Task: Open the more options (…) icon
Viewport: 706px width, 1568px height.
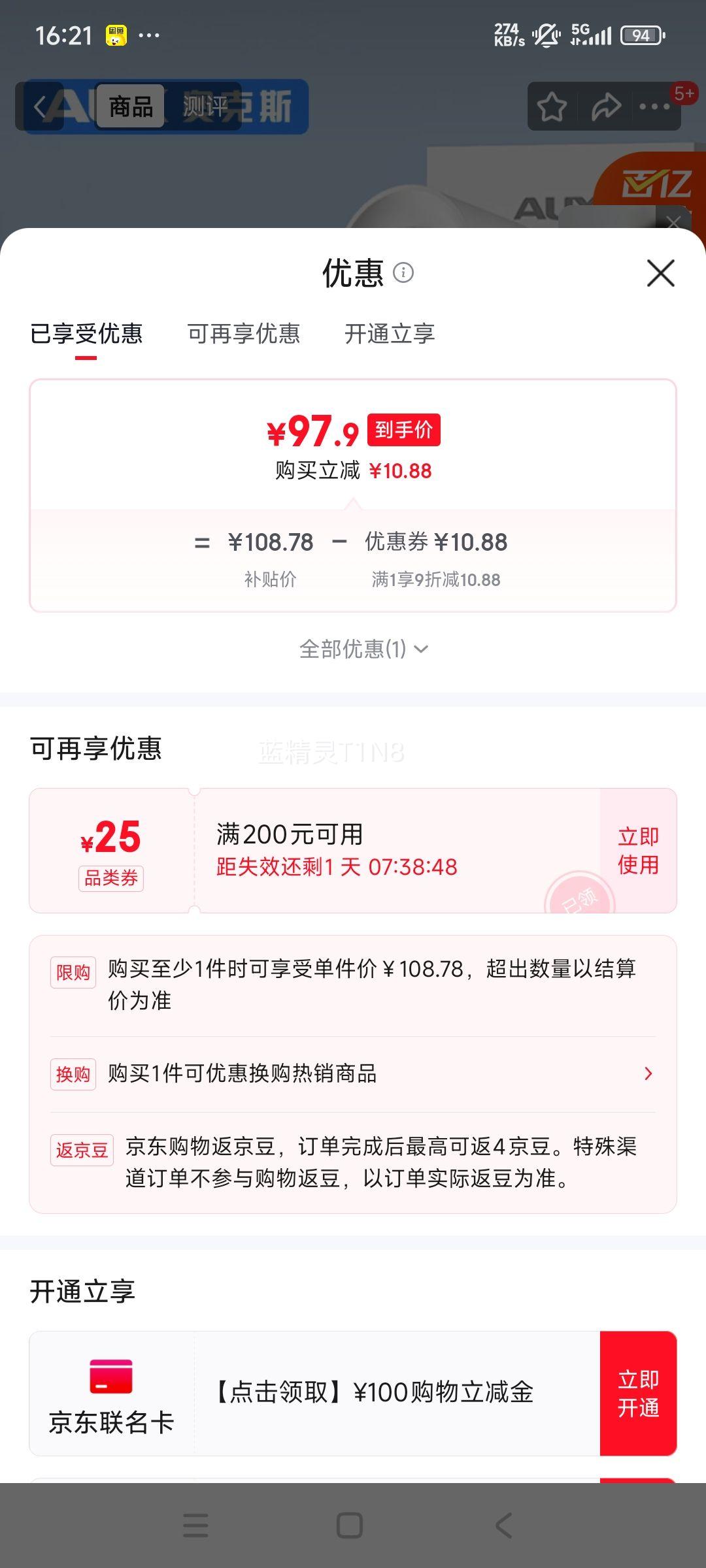Action: click(x=654, y=106)
